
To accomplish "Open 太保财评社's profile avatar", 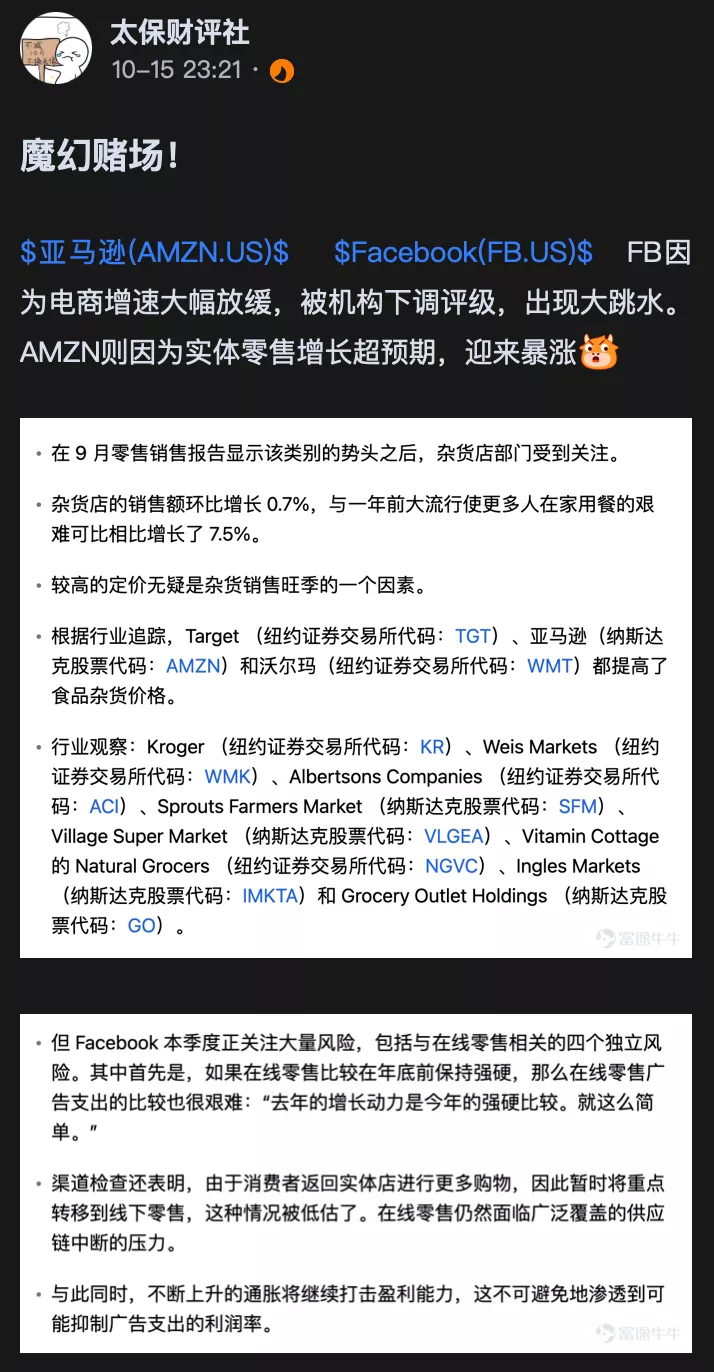I will (x=56, y=48).
